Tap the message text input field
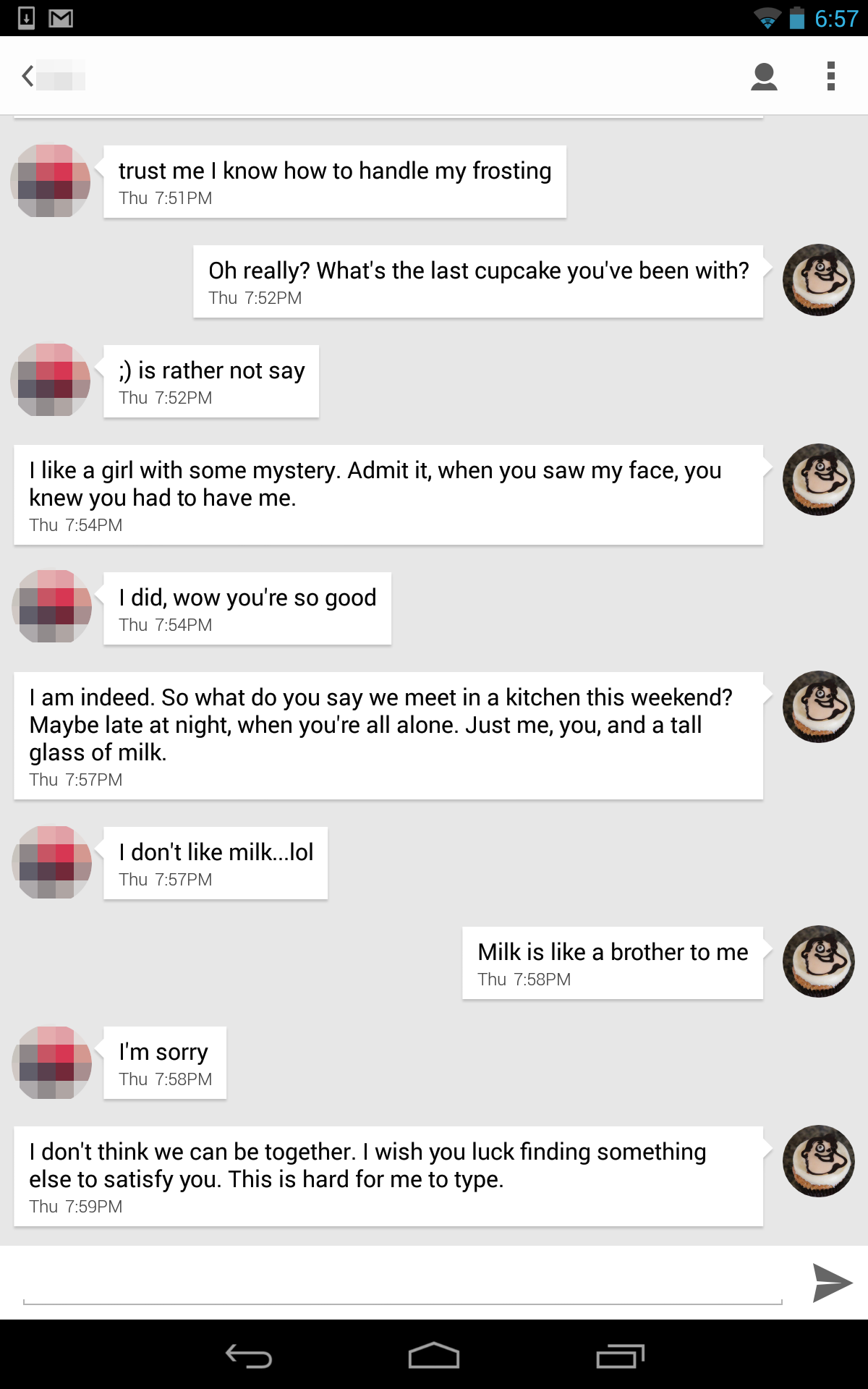This screenshot has width=868, height=1389. pos(402,1284)
